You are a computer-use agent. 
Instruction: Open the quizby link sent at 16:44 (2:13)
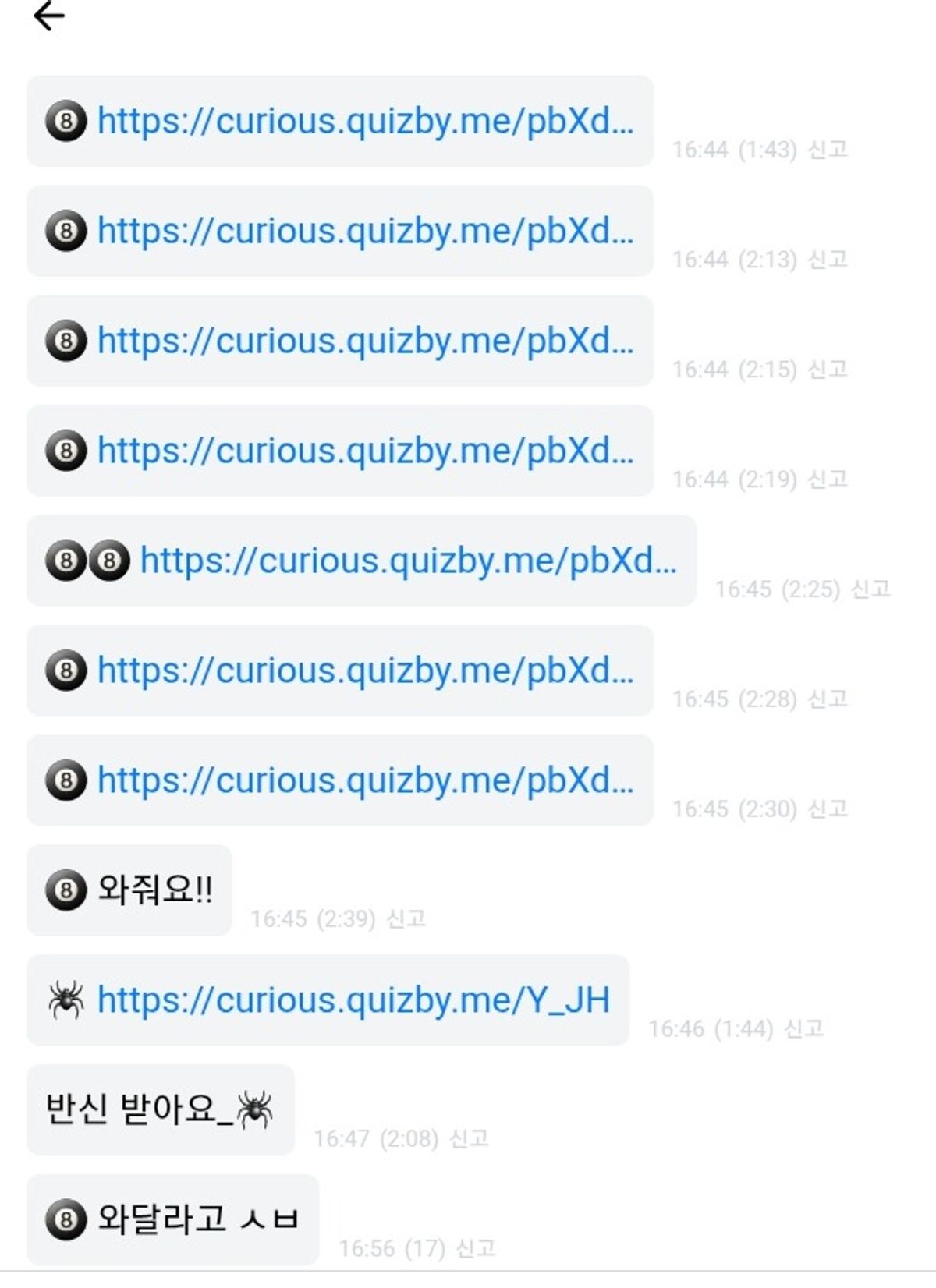pos(365,232)
